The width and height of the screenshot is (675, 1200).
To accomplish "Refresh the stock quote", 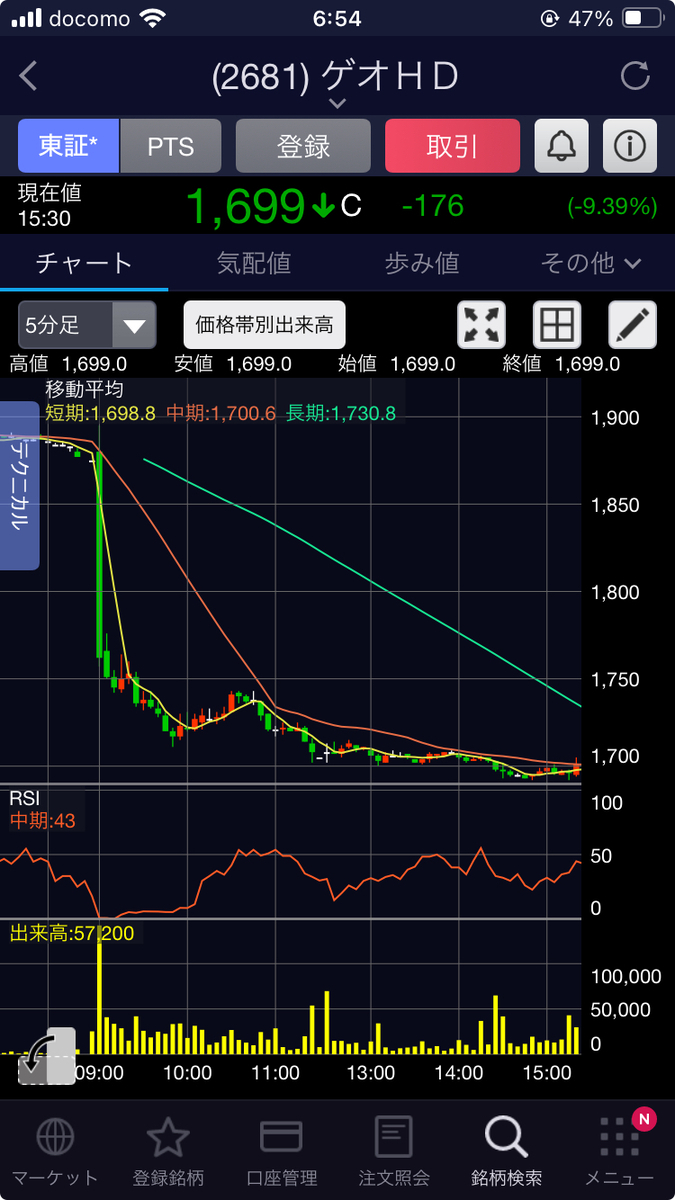I will pos(635,76).
